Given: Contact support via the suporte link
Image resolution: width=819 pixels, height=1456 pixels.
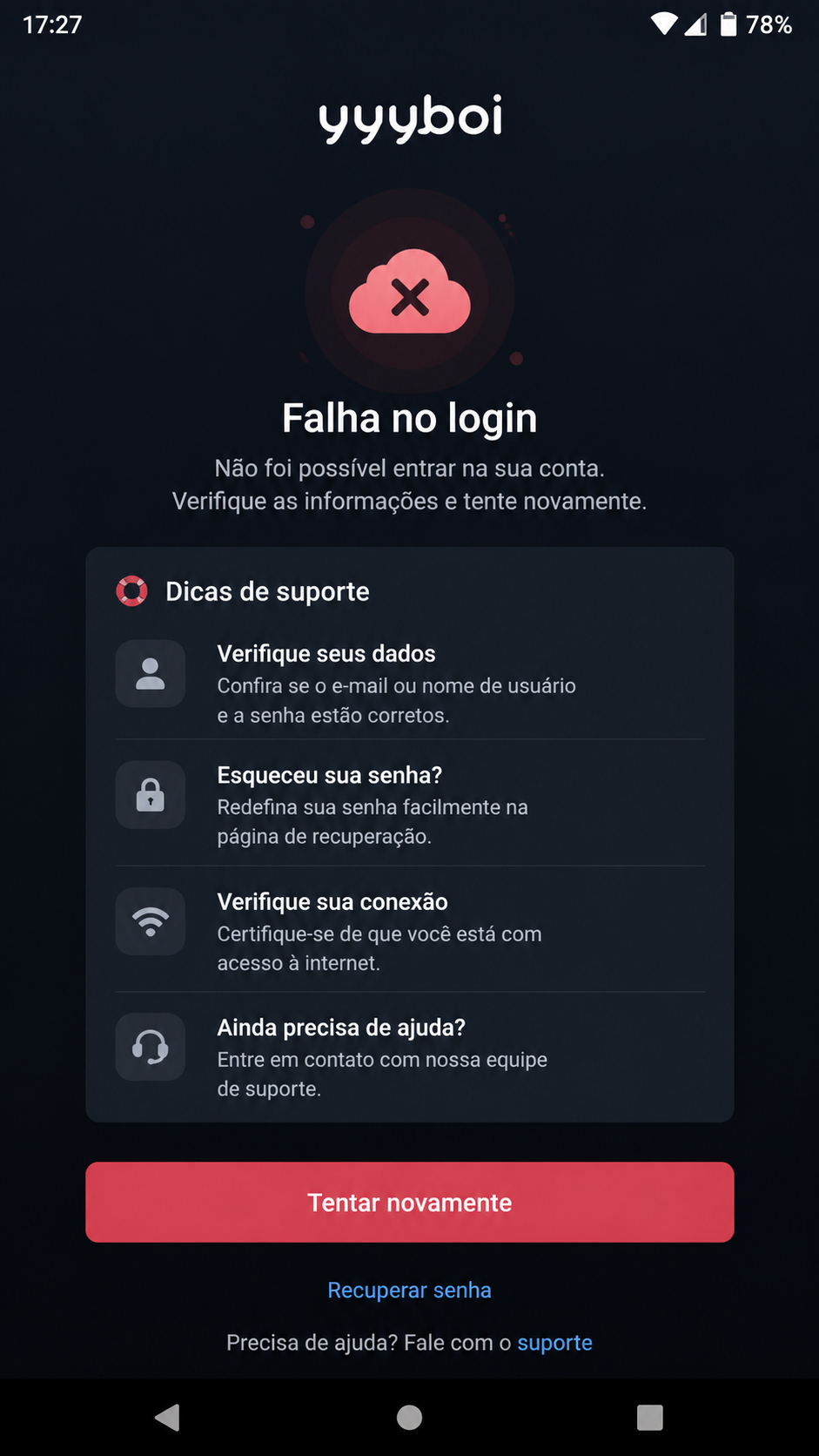Looking at the screenshot, I should (x=554, y=1343).
